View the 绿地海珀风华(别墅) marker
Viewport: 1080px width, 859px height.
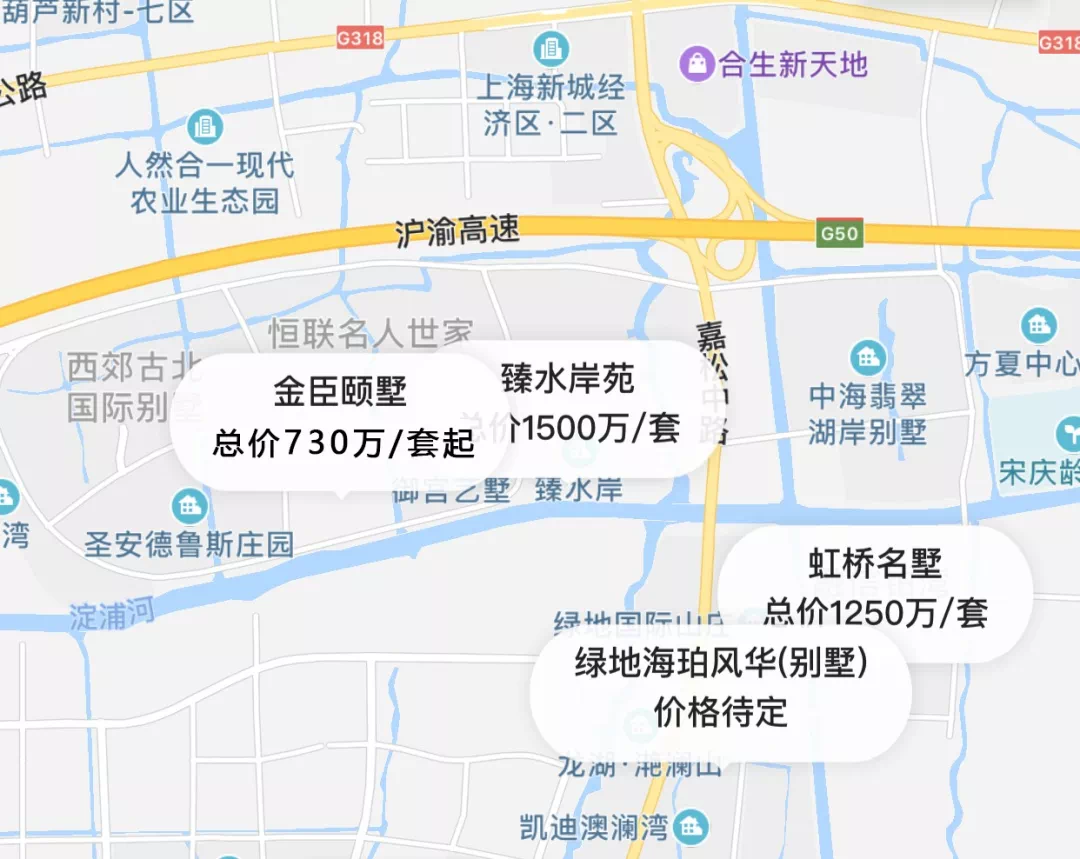point(720,689)
